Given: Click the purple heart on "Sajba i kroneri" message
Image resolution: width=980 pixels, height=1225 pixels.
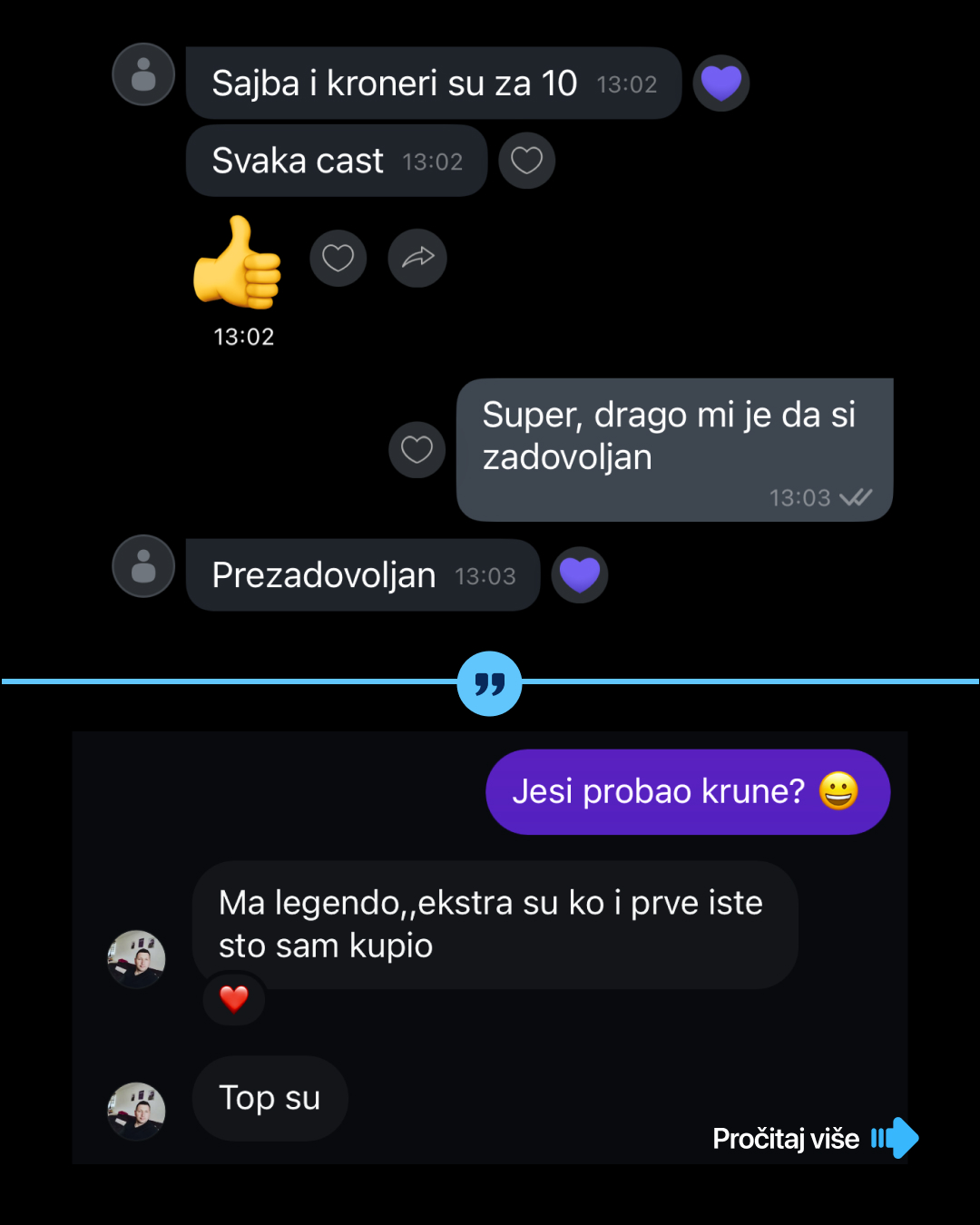Looking at the screenshot, I should tap(720, 83).
